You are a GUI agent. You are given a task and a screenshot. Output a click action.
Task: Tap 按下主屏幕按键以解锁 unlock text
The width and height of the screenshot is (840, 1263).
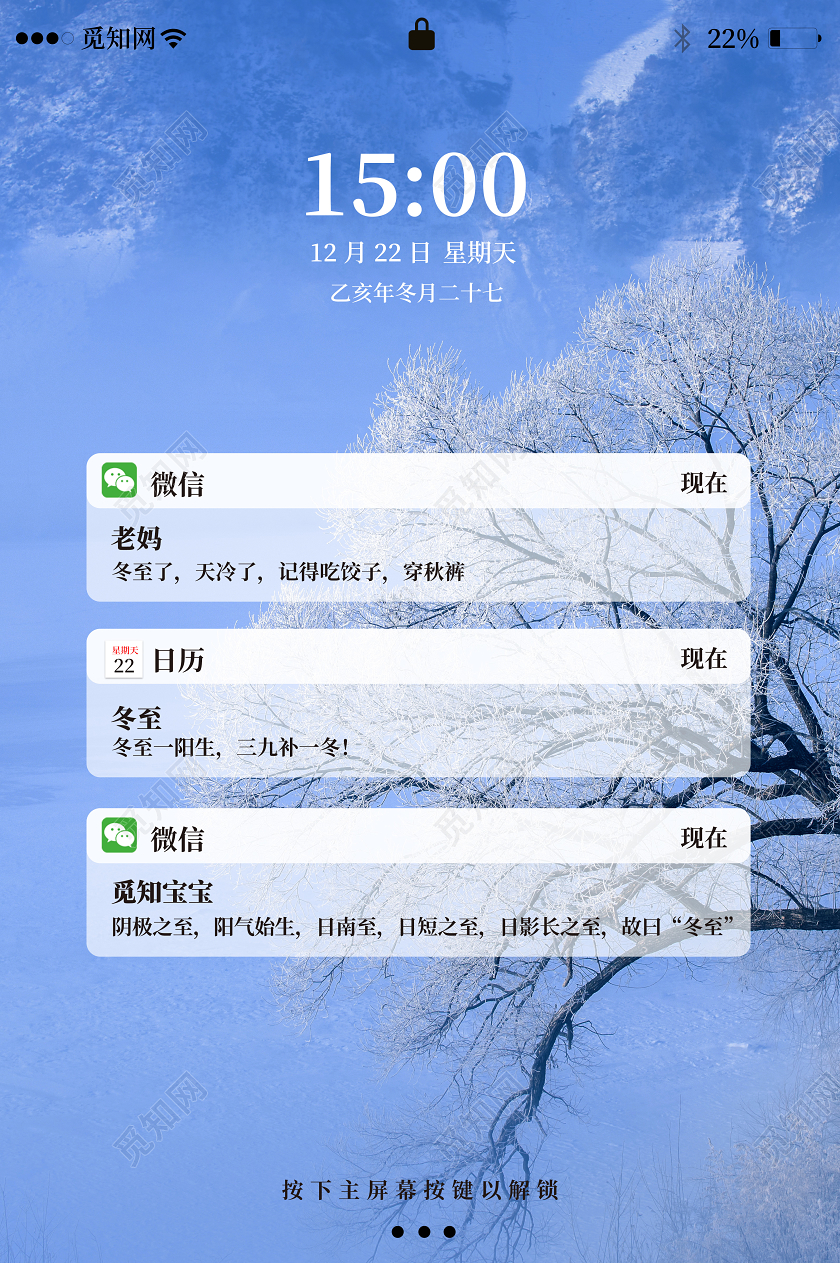coord(420,1191)
